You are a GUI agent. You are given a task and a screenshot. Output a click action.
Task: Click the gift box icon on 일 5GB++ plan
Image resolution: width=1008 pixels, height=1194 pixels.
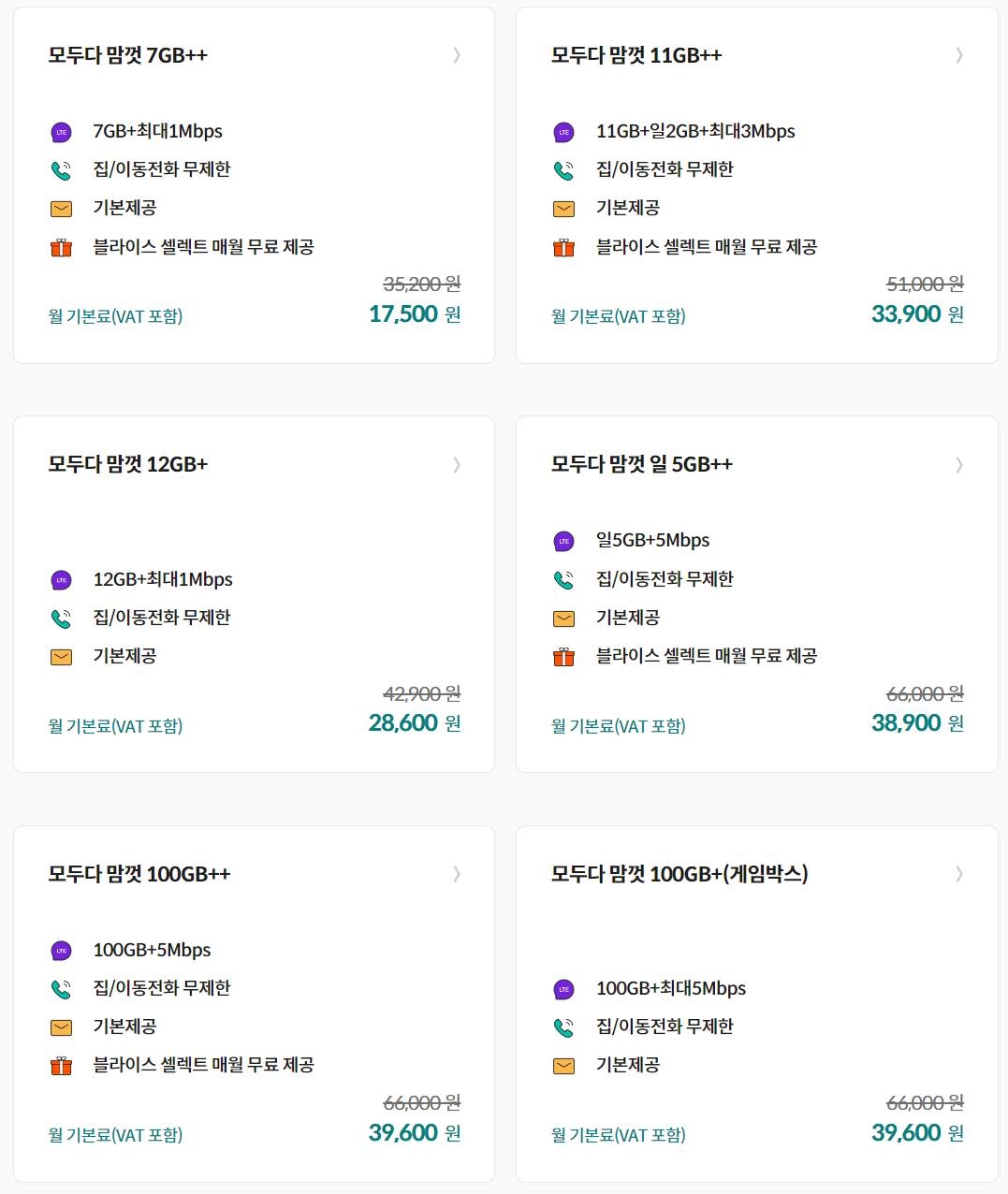563,656
